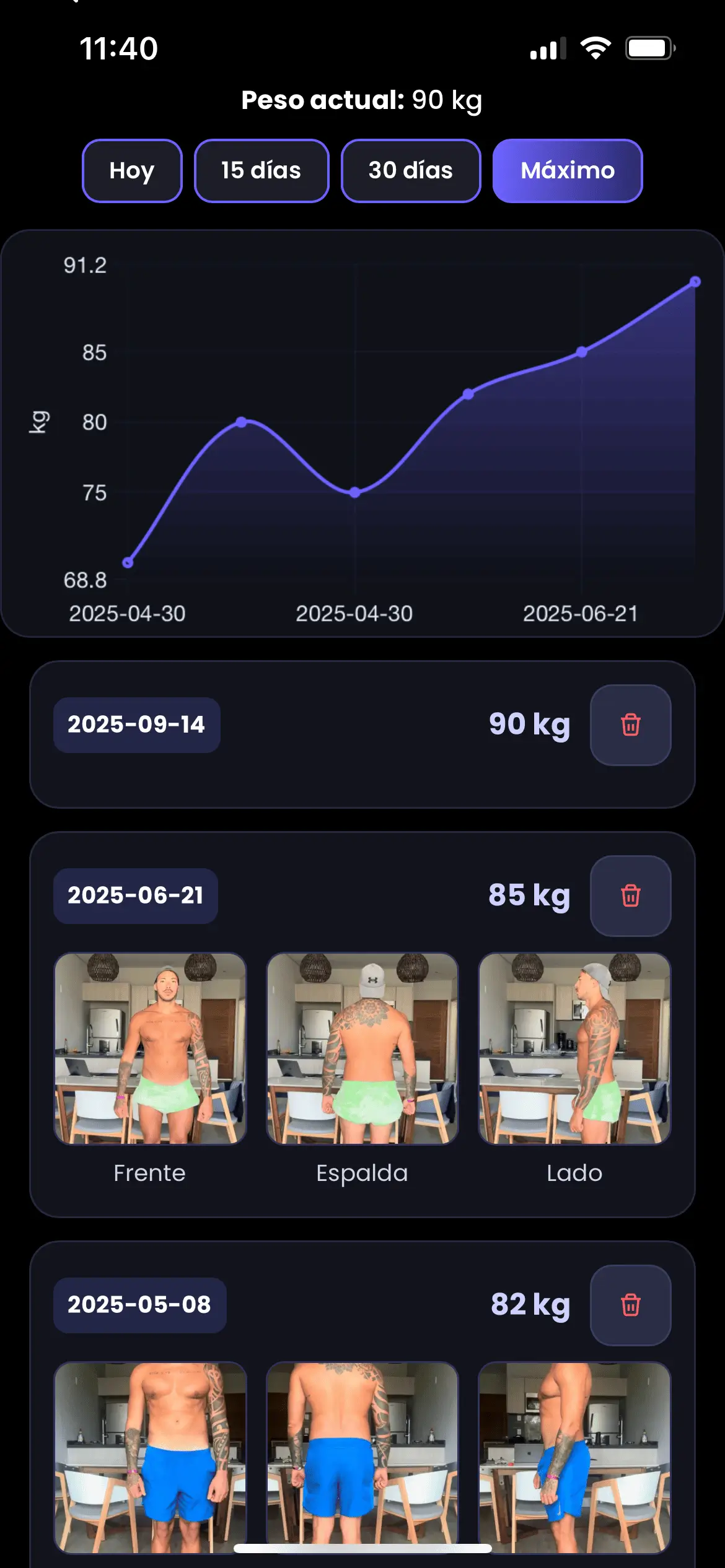Show the 30 días weight range
This screenshot has width=725, height=1568.
(410, 171)
